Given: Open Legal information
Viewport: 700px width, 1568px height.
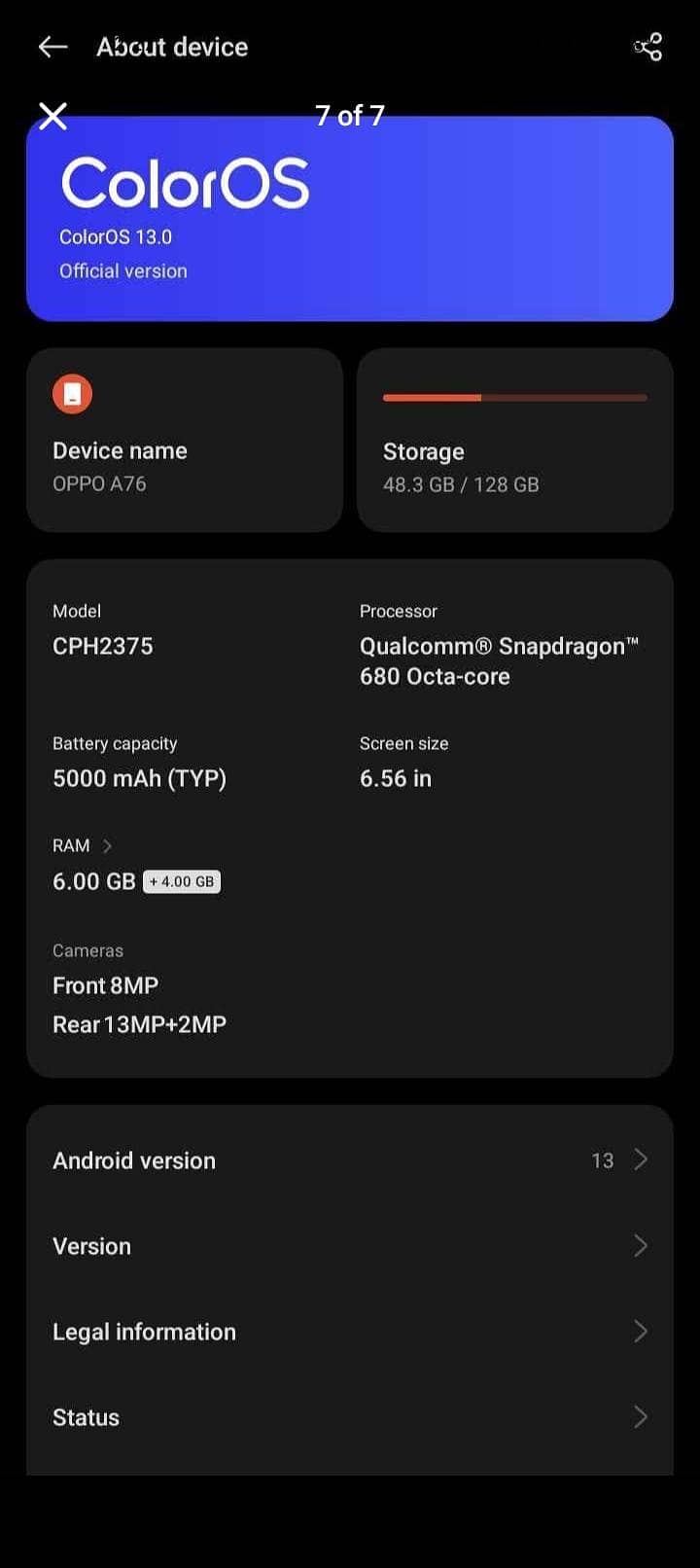Looking at the screenshot, I should tap(144, 1331).
